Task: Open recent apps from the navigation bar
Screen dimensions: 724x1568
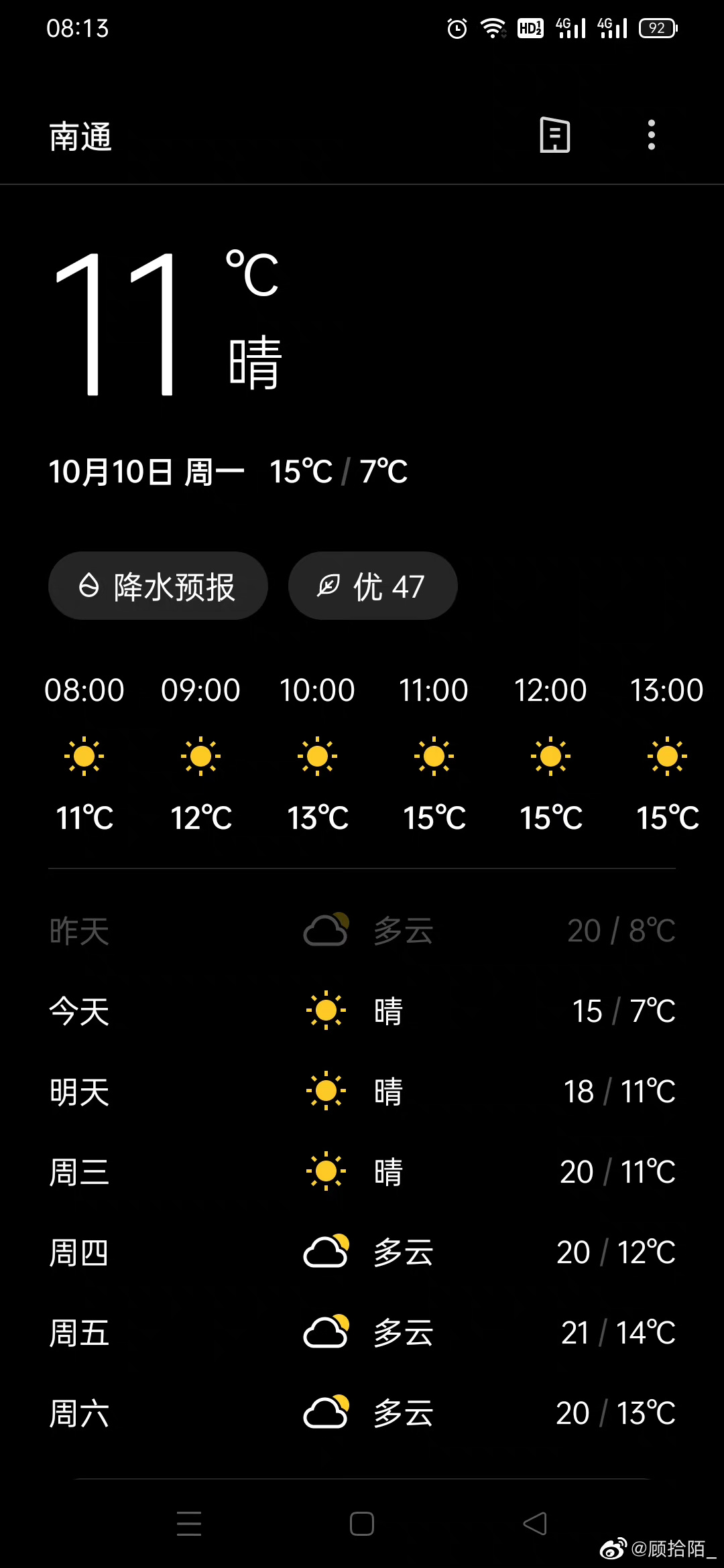Action: 189,1524
